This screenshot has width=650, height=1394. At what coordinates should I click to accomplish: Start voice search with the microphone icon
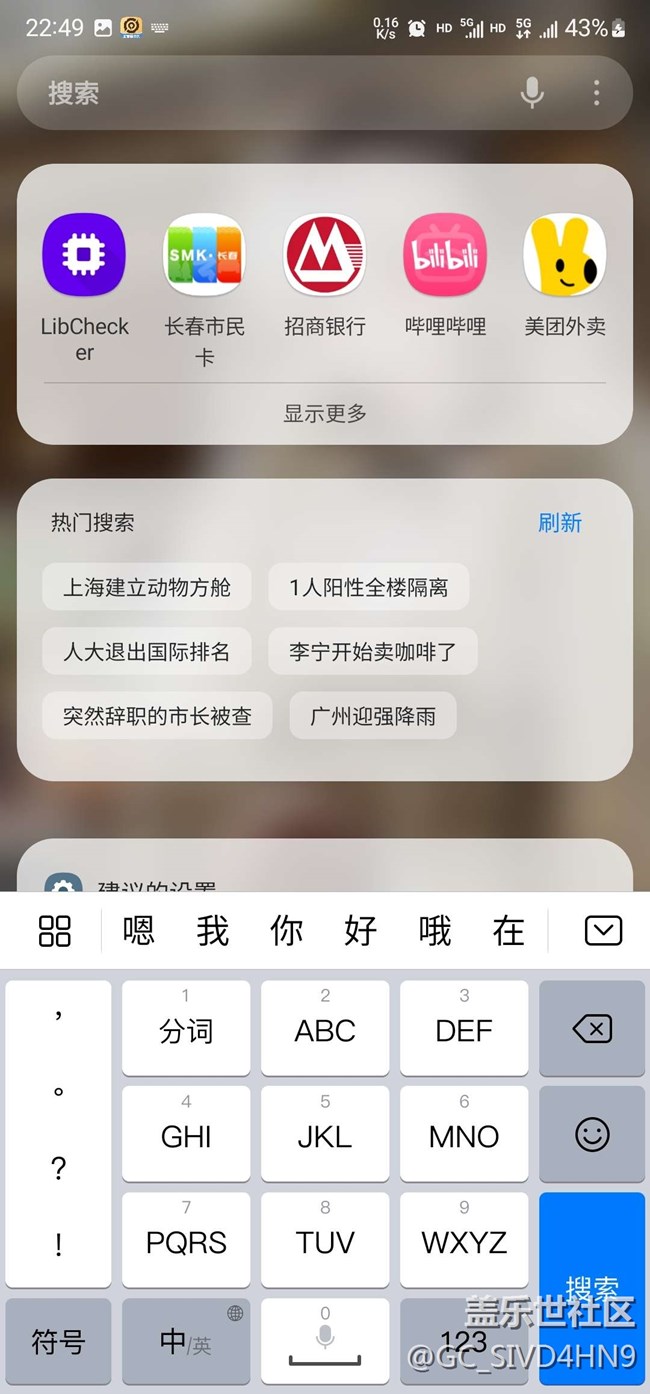[532, 93]
